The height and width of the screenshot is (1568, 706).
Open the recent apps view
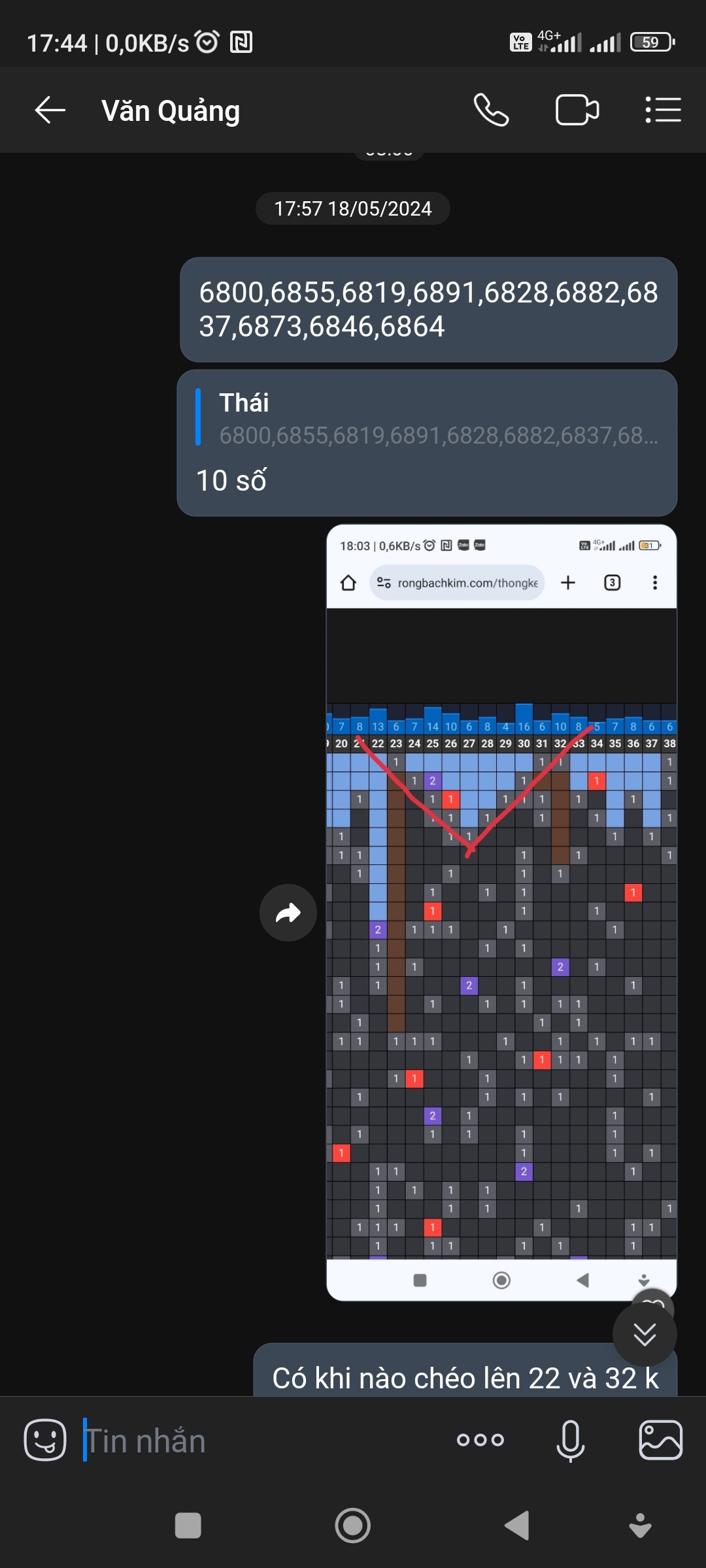pyautogui.click(x=188, y=1526)
